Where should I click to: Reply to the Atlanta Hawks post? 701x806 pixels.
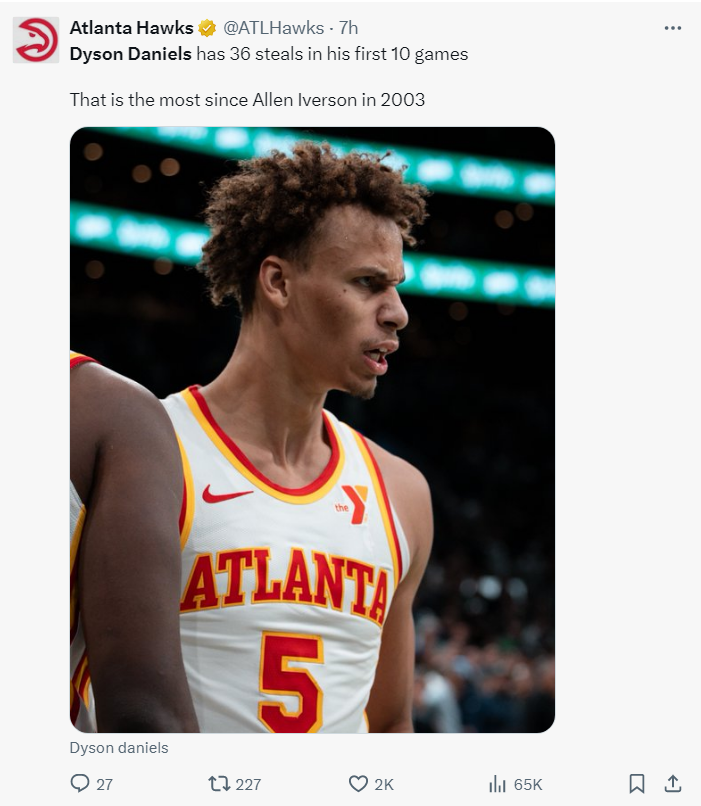coord(81,784)
